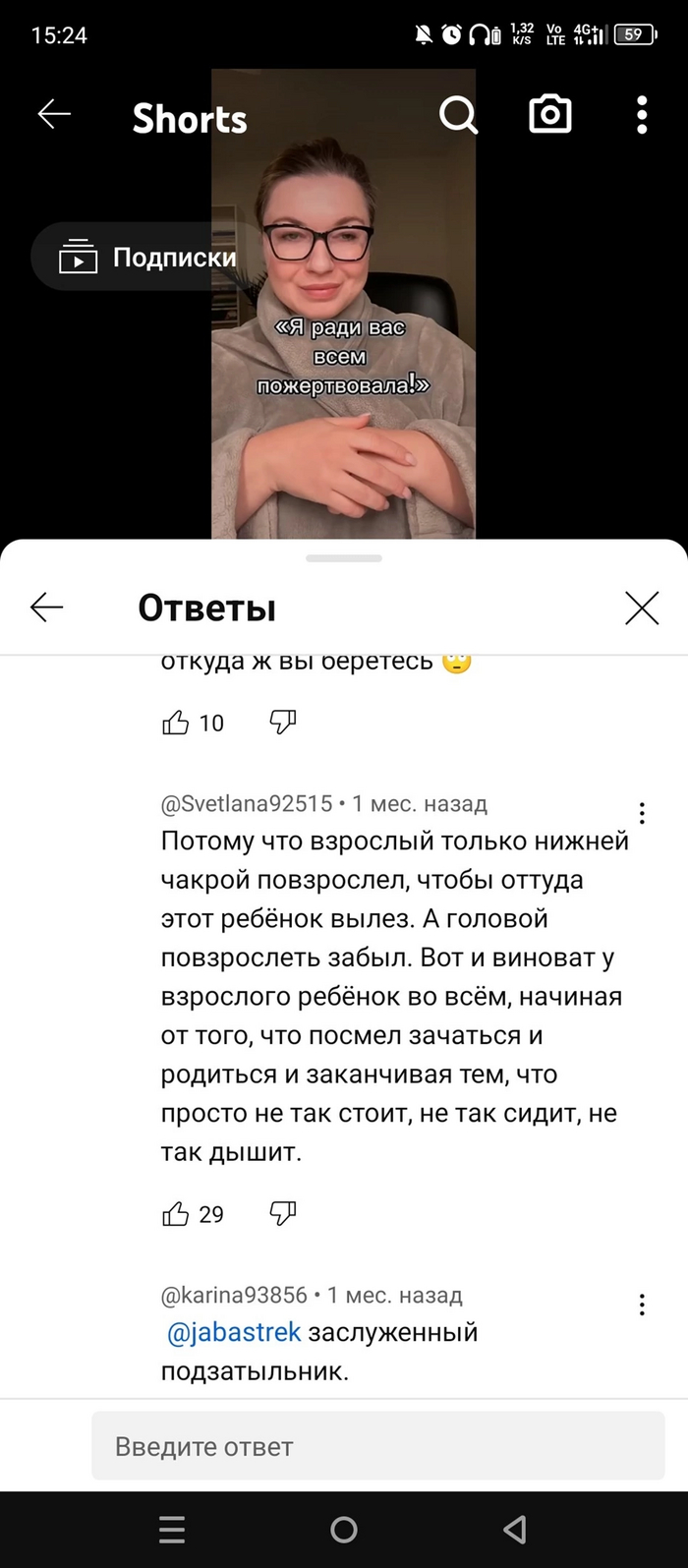Go to the system home screen

pyautogui.click(x=344, y=1530)
